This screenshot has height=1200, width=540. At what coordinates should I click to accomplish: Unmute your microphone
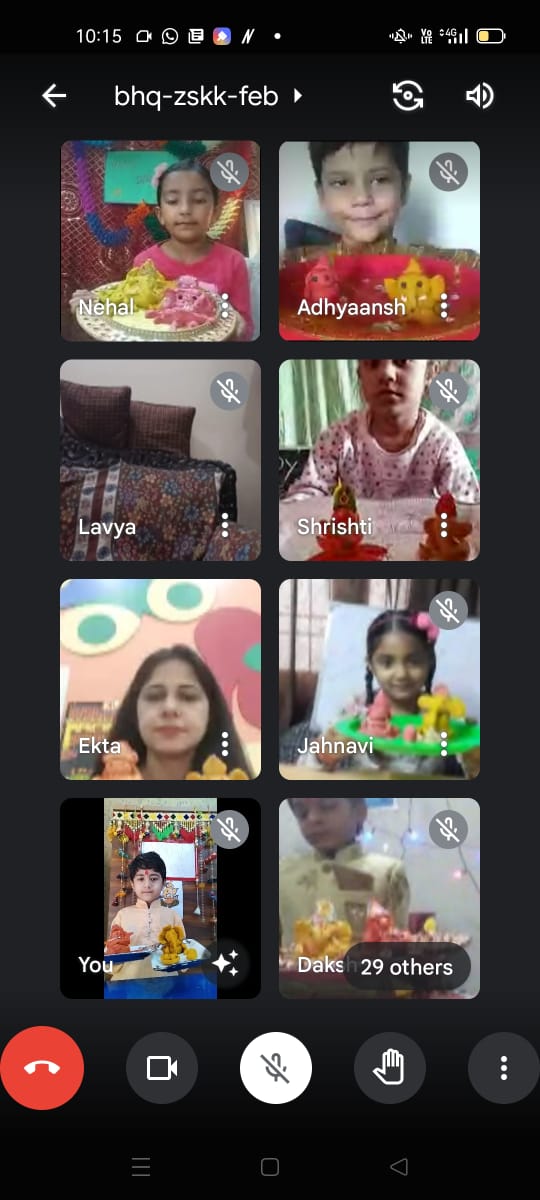pyautogui.click(x=276, y=1068)
